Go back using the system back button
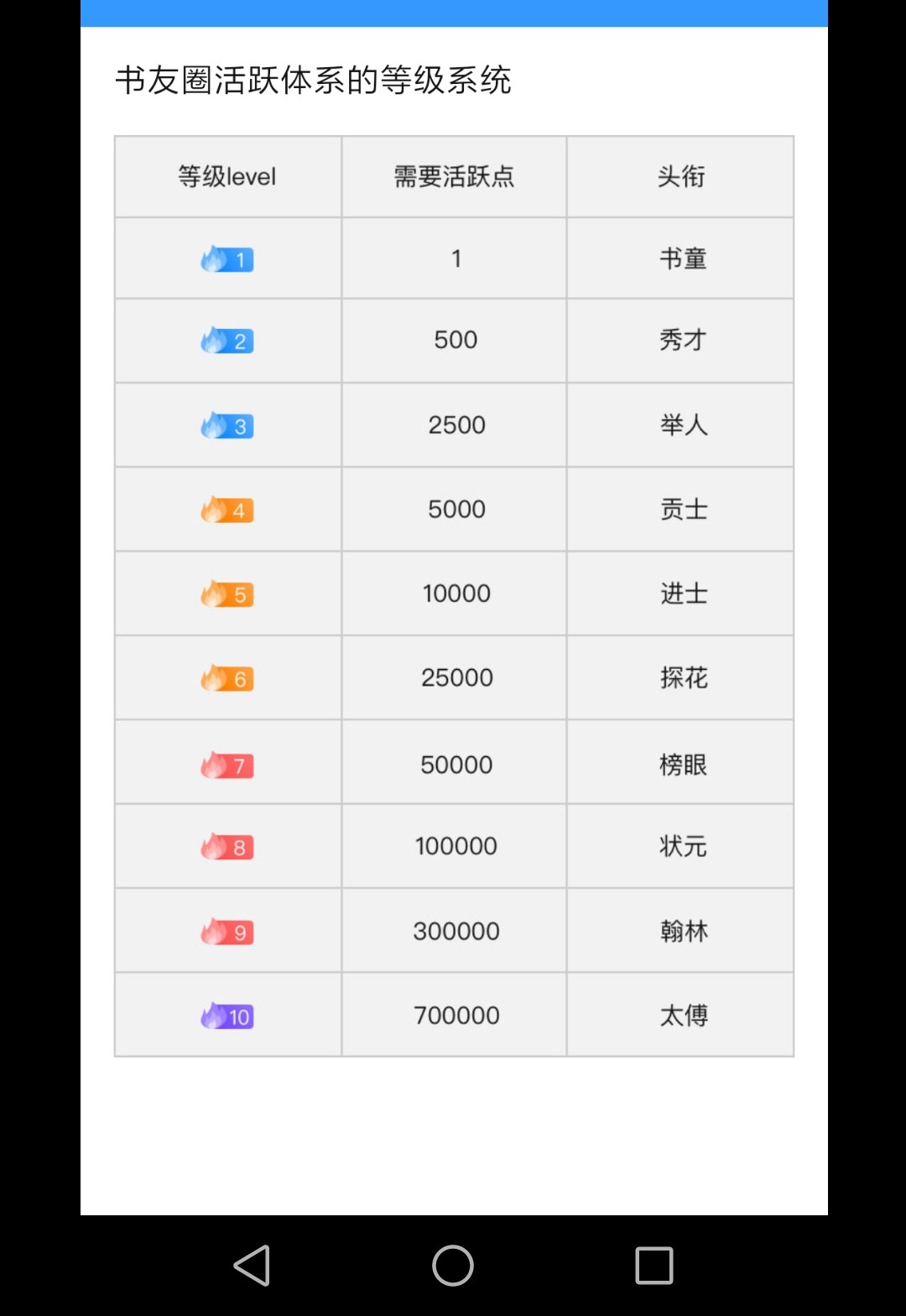Screen dimensions: 906x1316 [252, 1265]
